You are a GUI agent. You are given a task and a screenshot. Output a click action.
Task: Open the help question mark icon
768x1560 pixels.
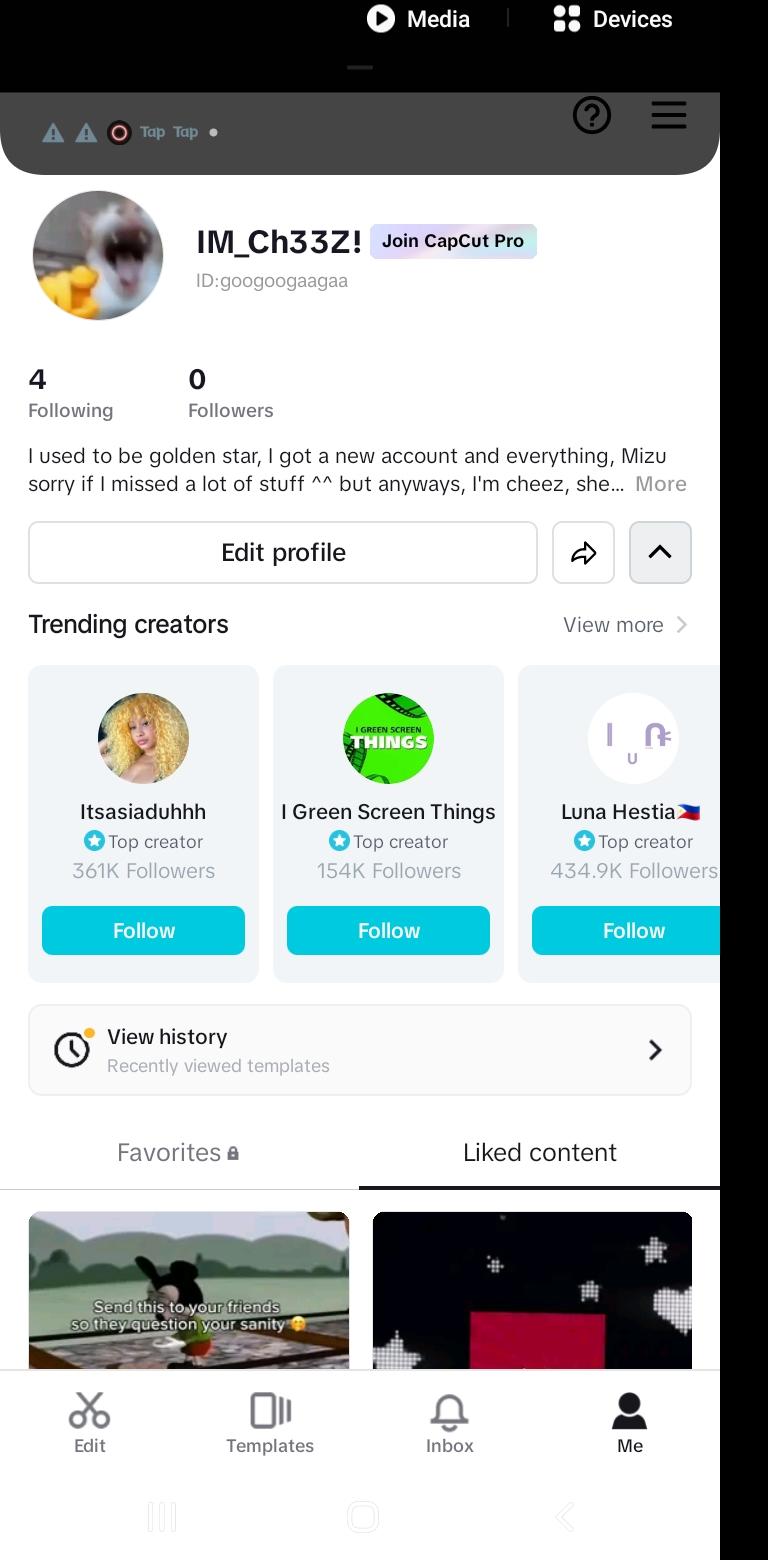pyautogui.click(x=591, y=115)
